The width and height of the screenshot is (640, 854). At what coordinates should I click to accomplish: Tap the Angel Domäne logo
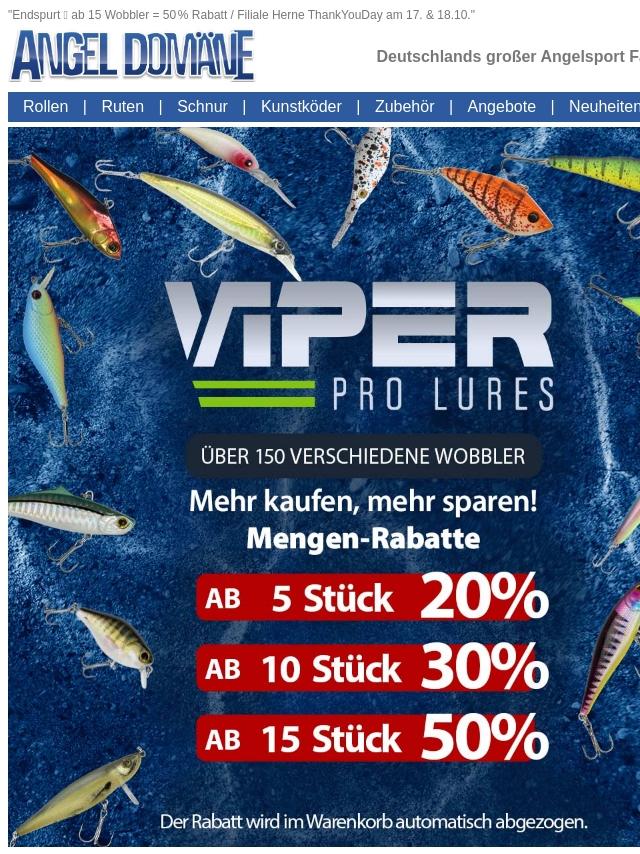click(132, 56)
